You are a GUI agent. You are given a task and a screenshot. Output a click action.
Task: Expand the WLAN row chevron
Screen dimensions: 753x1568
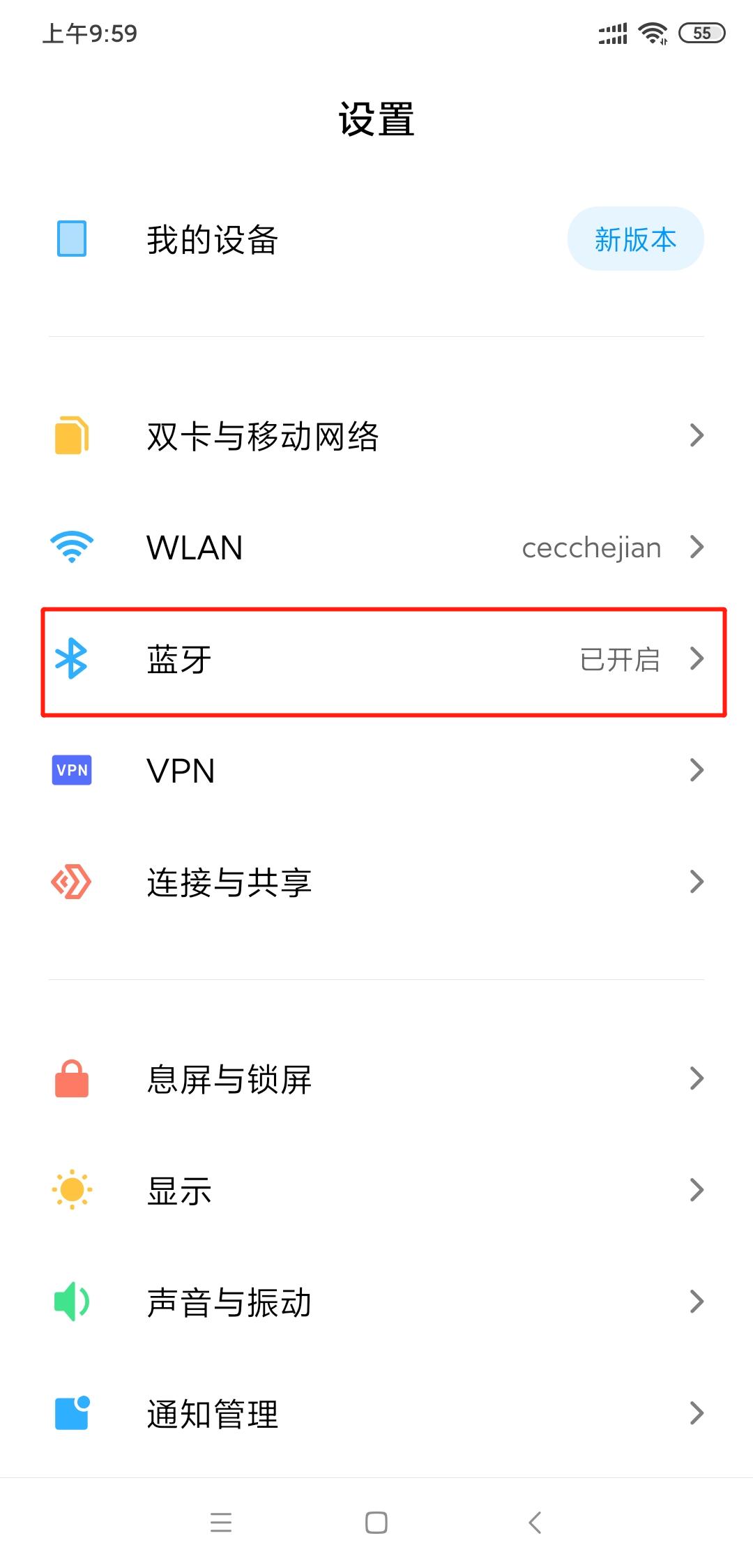(x=697, y=548)
